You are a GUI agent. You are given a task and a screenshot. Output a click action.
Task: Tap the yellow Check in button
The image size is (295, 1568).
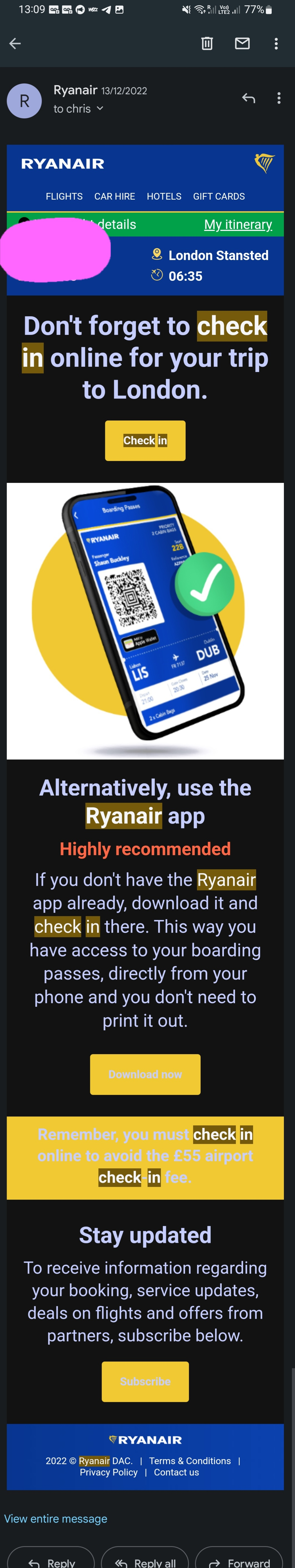pyautogui.click(x=145, y=440)
